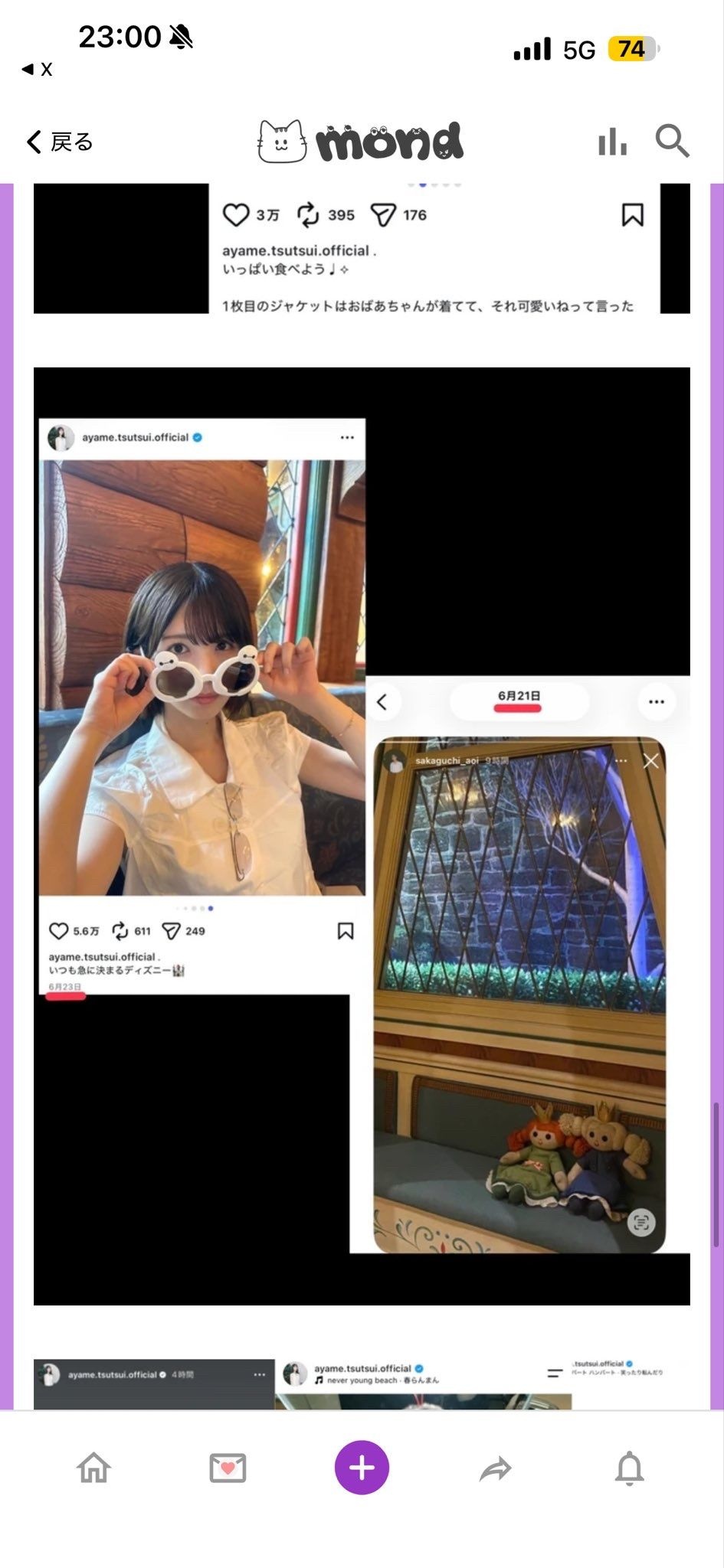The height and width of the screenshot is (1568, 724).
Task: Open the heart envelope inbox tab
Action: tap(228, 1468)
